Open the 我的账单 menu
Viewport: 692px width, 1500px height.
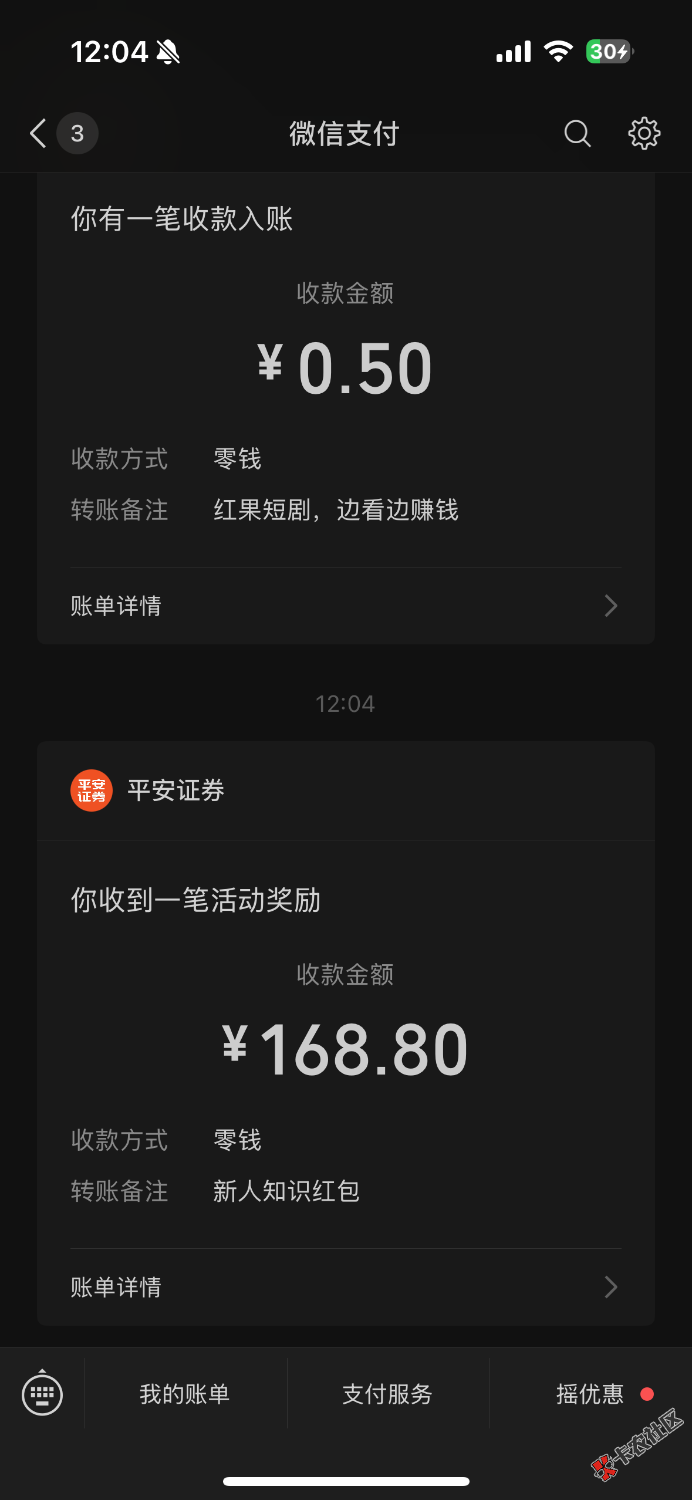pyautogui.click(x=185, y=1394)
